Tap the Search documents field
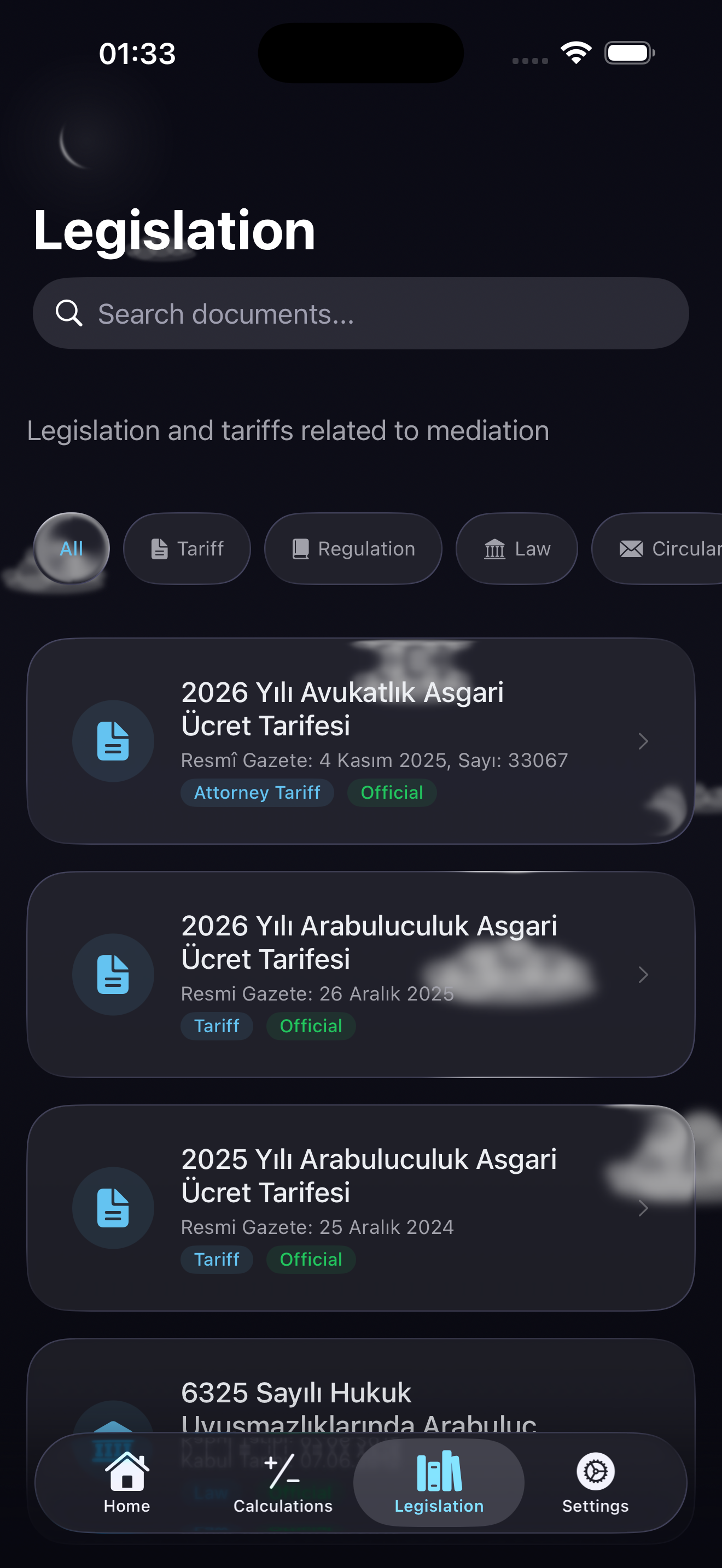Screen dimensions: 722x1568 click(360, 313)
